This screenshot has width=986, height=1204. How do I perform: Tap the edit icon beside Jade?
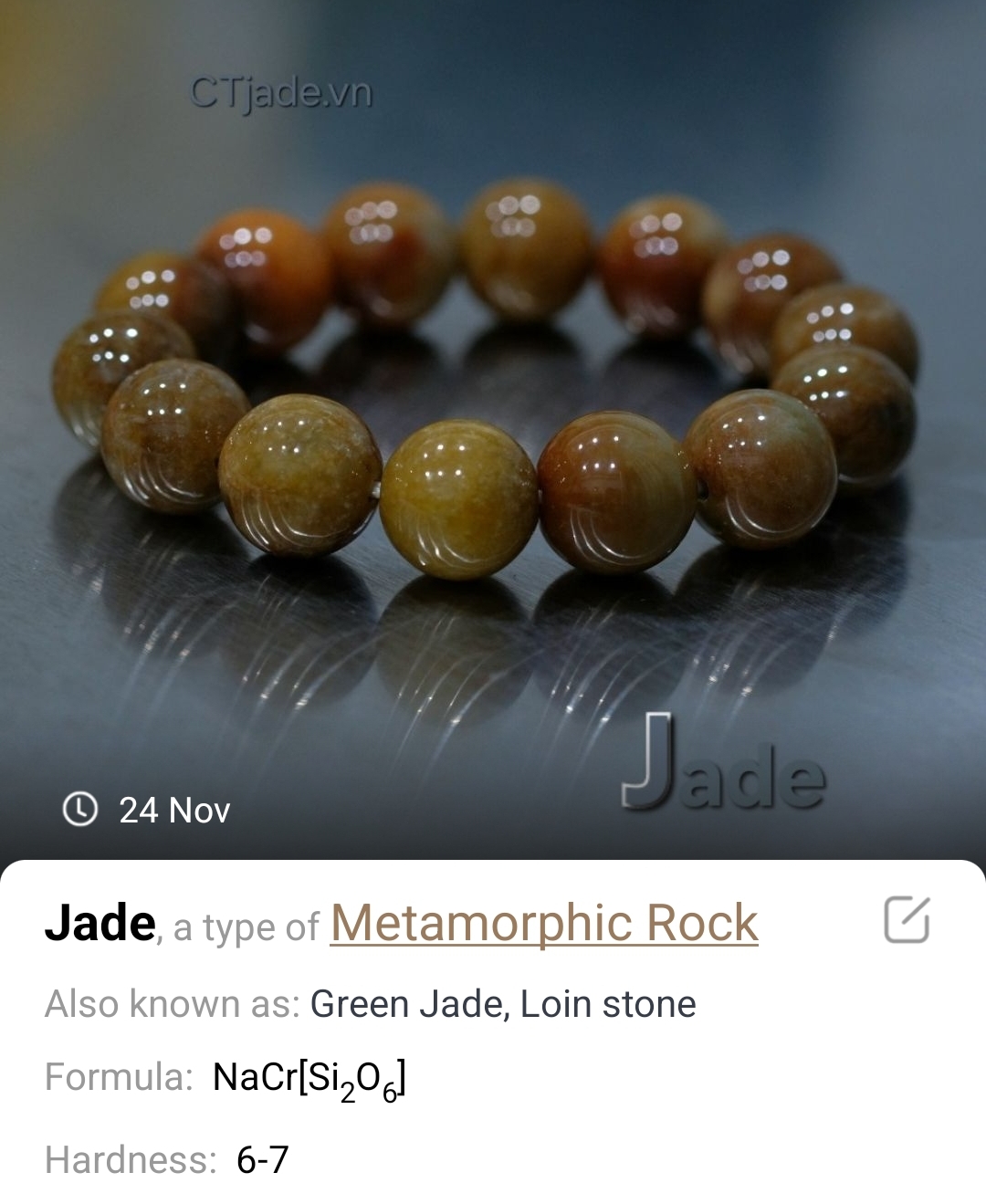pyautogui.click(x=907, y=919)
